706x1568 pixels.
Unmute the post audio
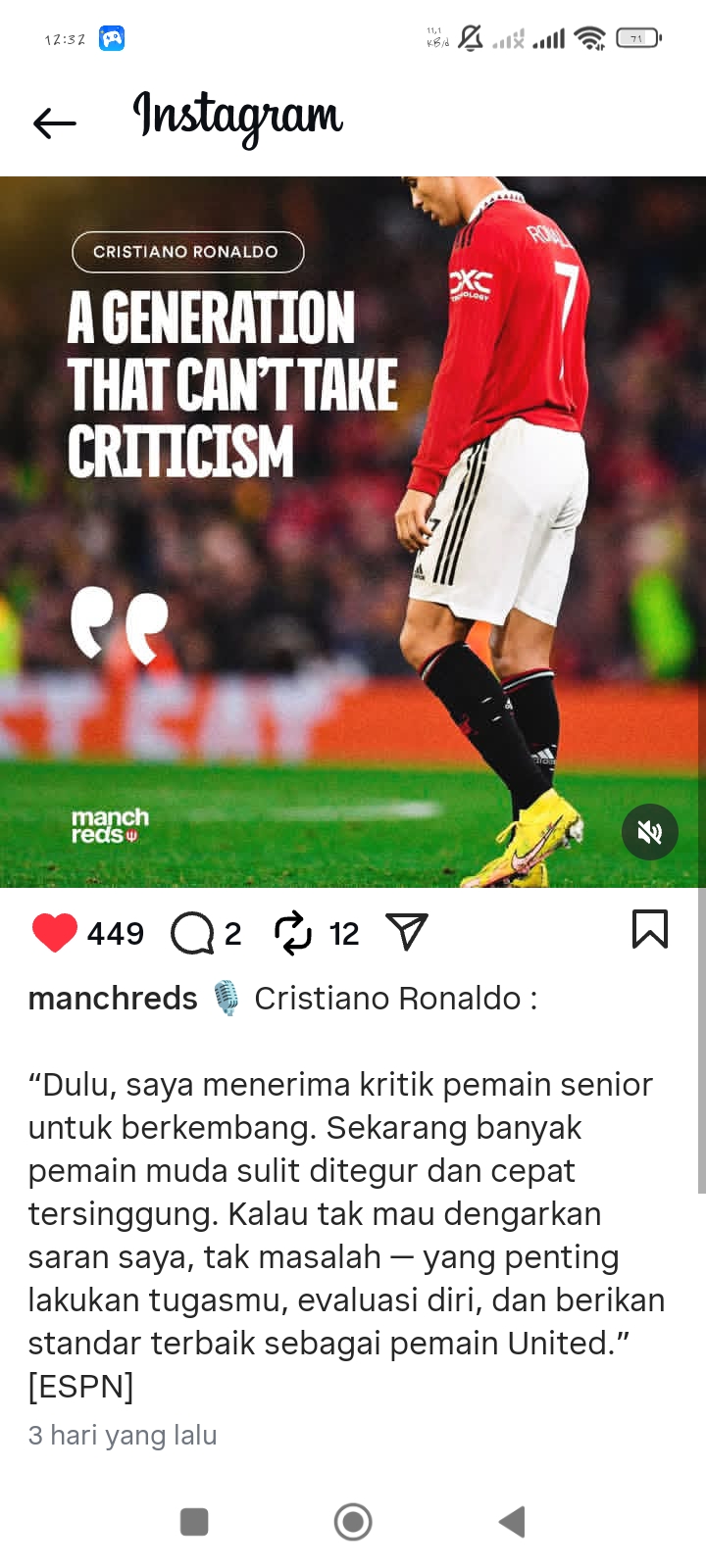[x=649, y=832]
